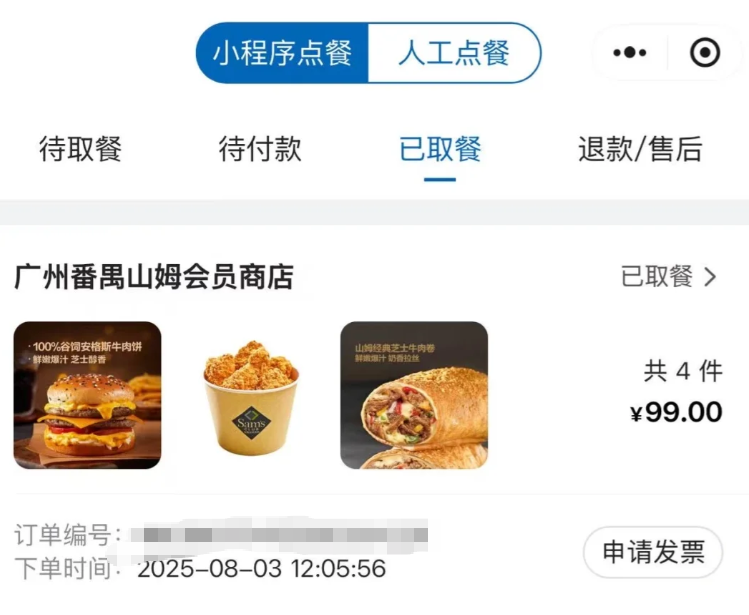Select the 人工点餐 segment

454,53
